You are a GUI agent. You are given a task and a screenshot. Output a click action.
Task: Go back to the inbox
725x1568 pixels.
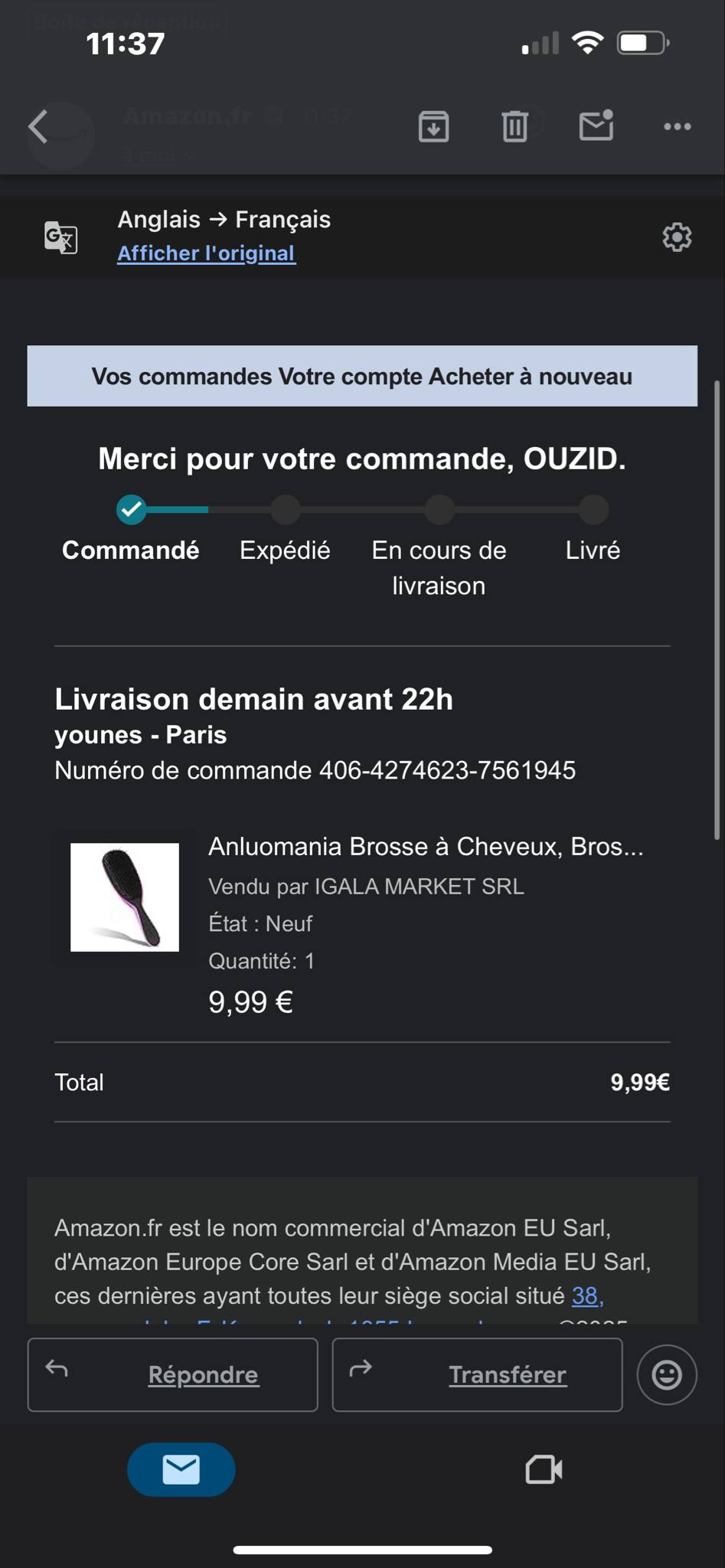click(38, 127)
